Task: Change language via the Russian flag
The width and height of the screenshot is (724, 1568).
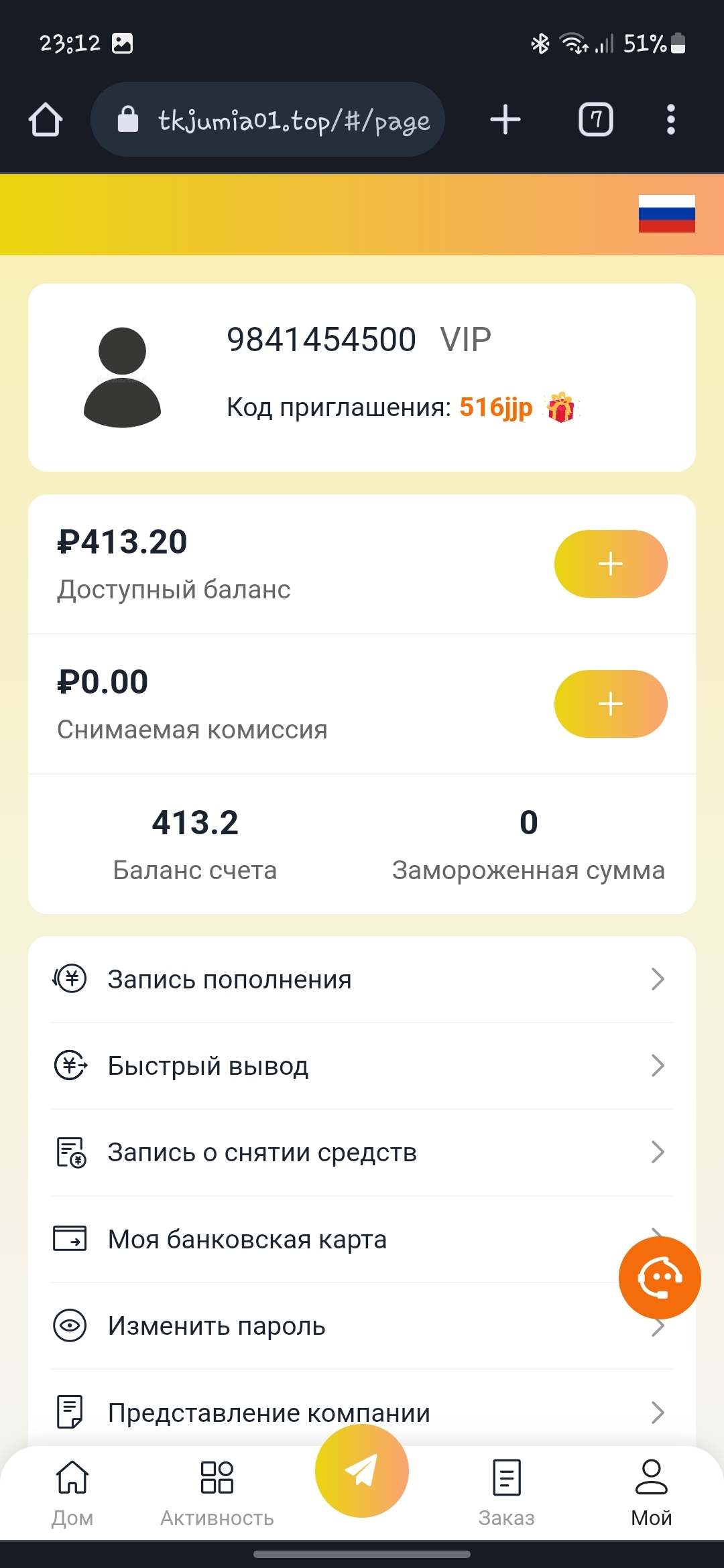Action: coord(666,214)
